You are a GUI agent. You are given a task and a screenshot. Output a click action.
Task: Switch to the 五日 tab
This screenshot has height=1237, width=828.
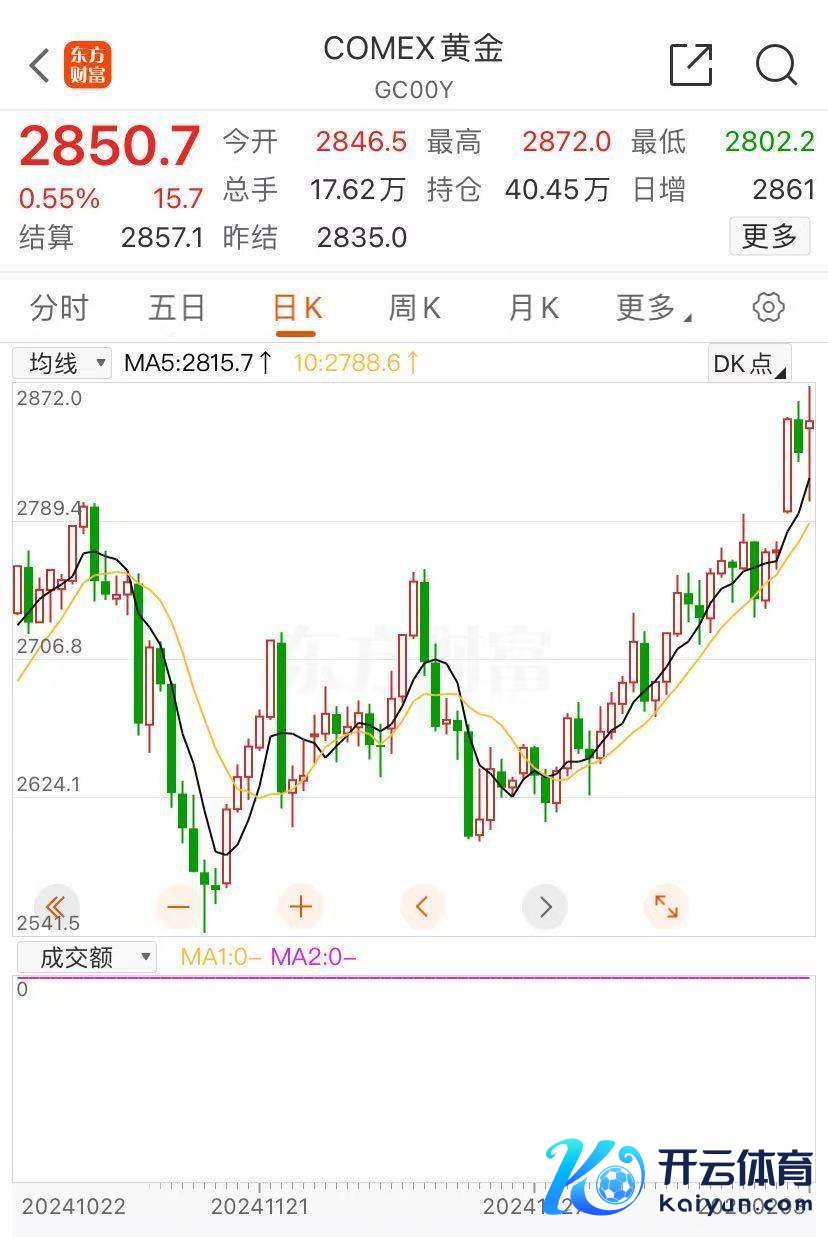(177, 307)
